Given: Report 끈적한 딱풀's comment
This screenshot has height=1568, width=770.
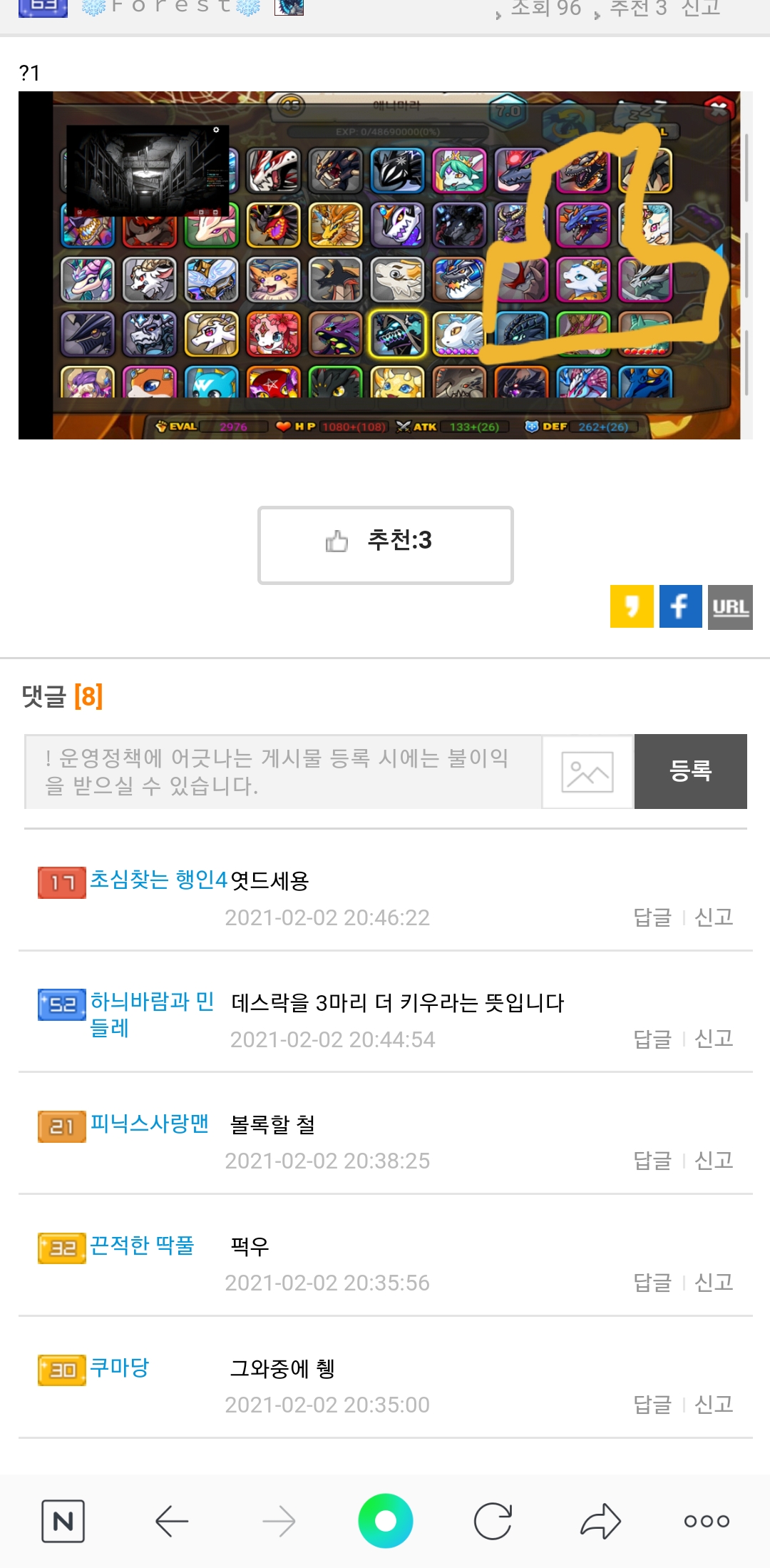Looking at the screenshot, I should (714, 1283).
